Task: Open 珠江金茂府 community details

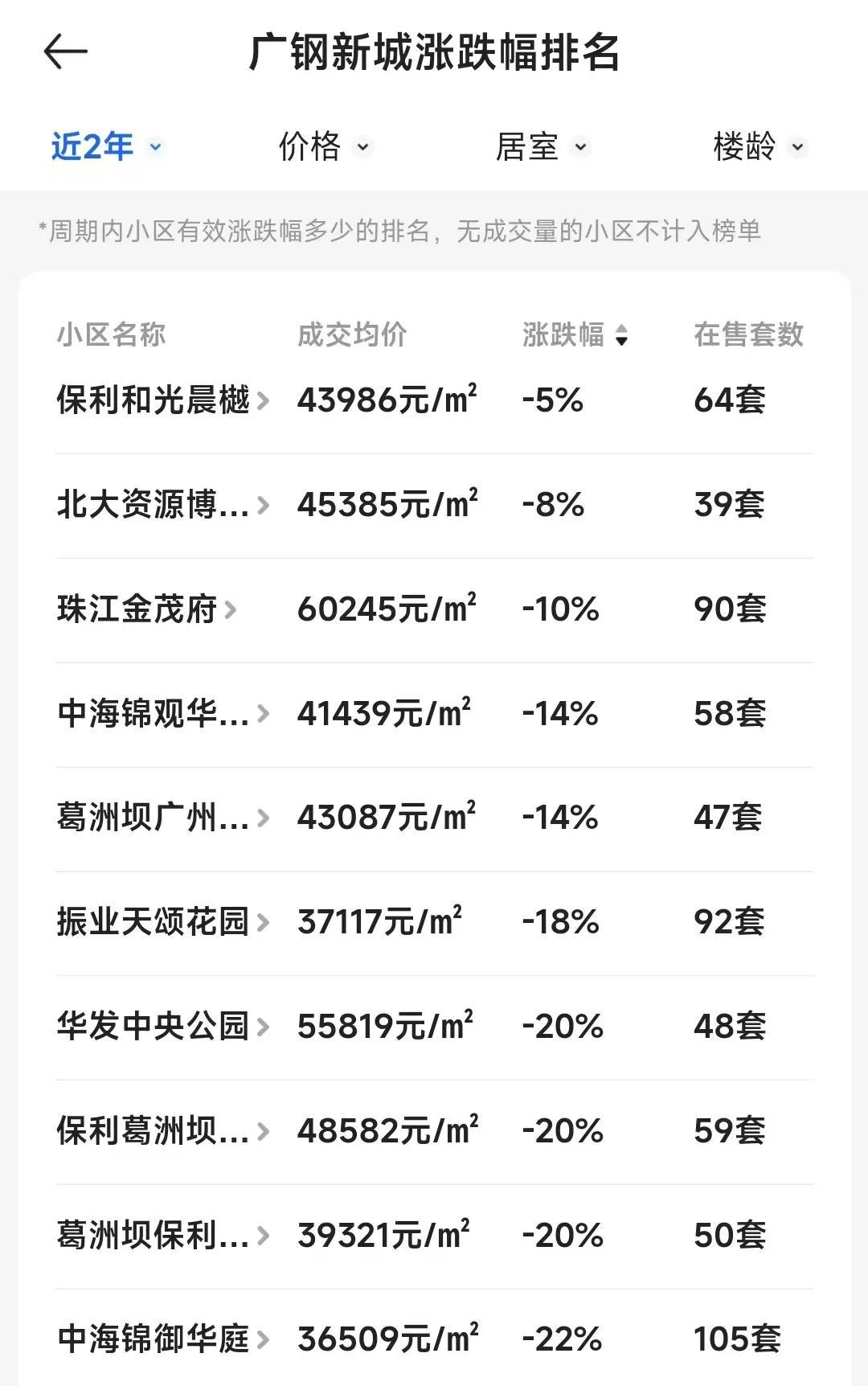Action: pyautogui.click(x=146, y=609)
